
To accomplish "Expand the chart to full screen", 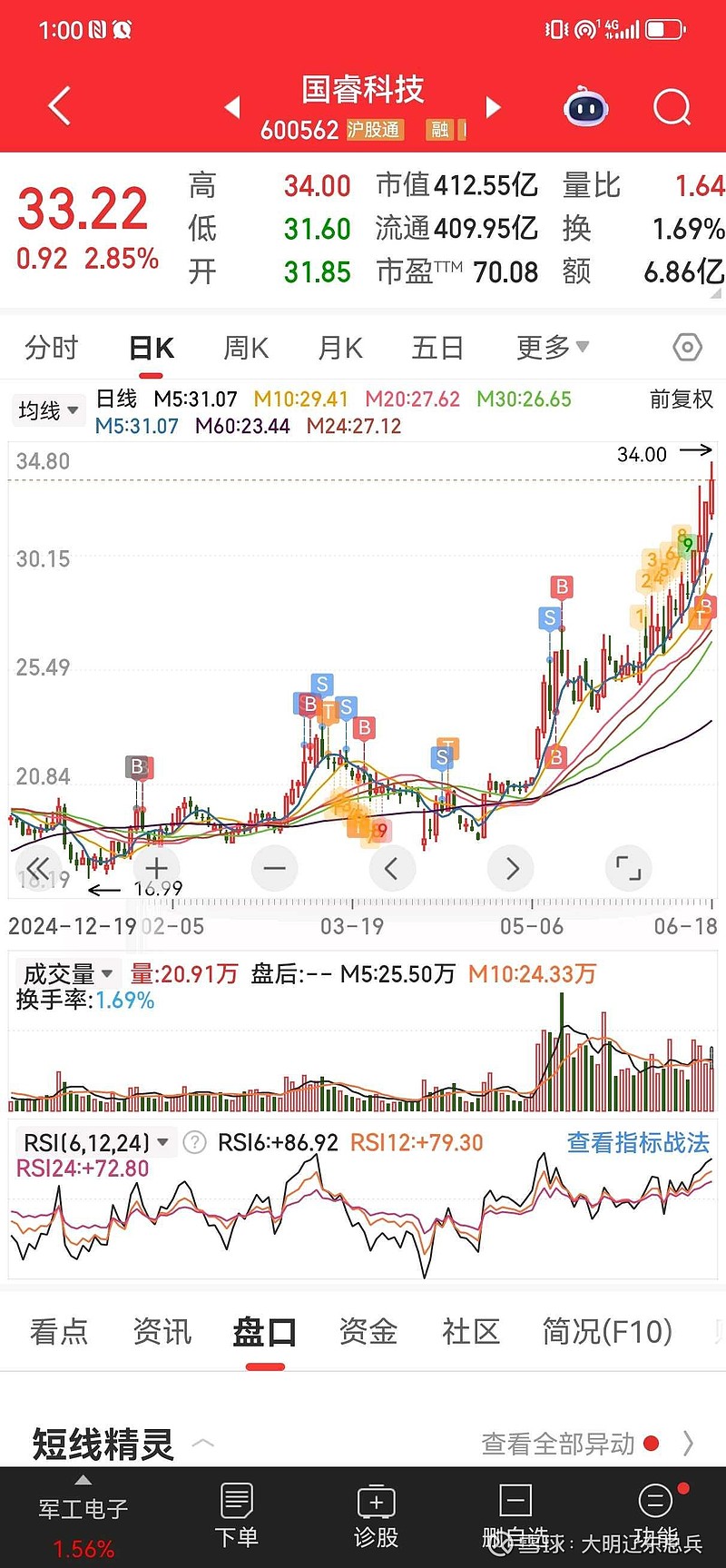I will coord(628,868).
